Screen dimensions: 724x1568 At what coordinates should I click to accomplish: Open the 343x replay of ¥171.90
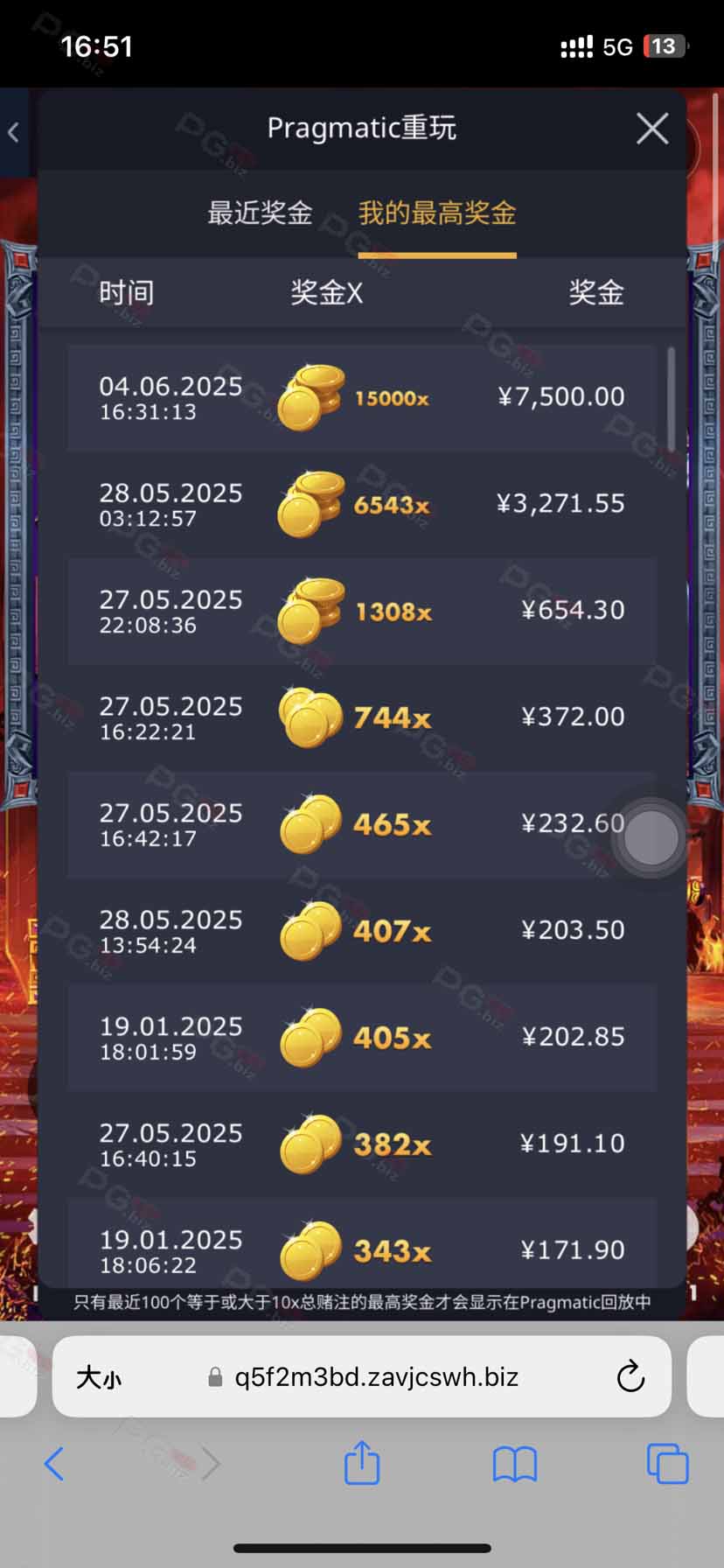tap(362, 1249)
